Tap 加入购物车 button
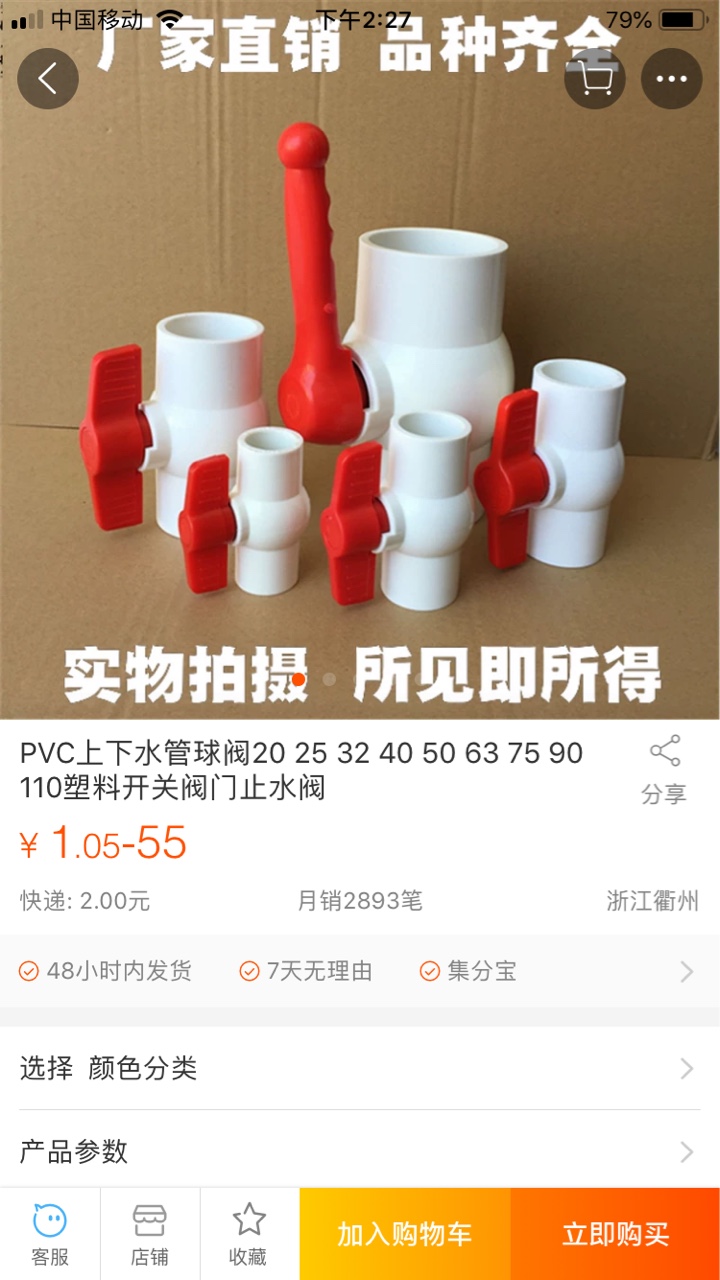Screen dimensions: 720x1280 coord(405,1234)
